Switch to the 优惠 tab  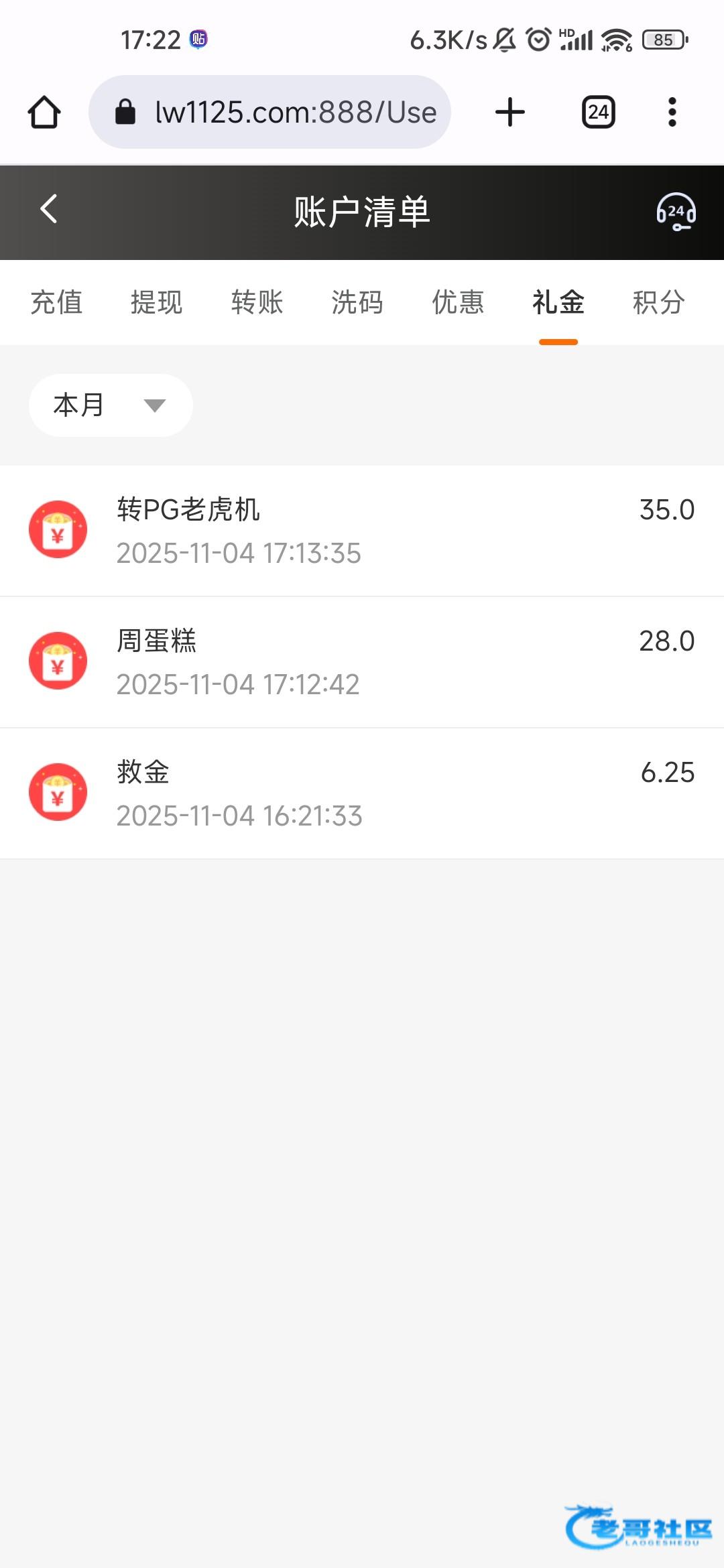click(x=458, y=302)
